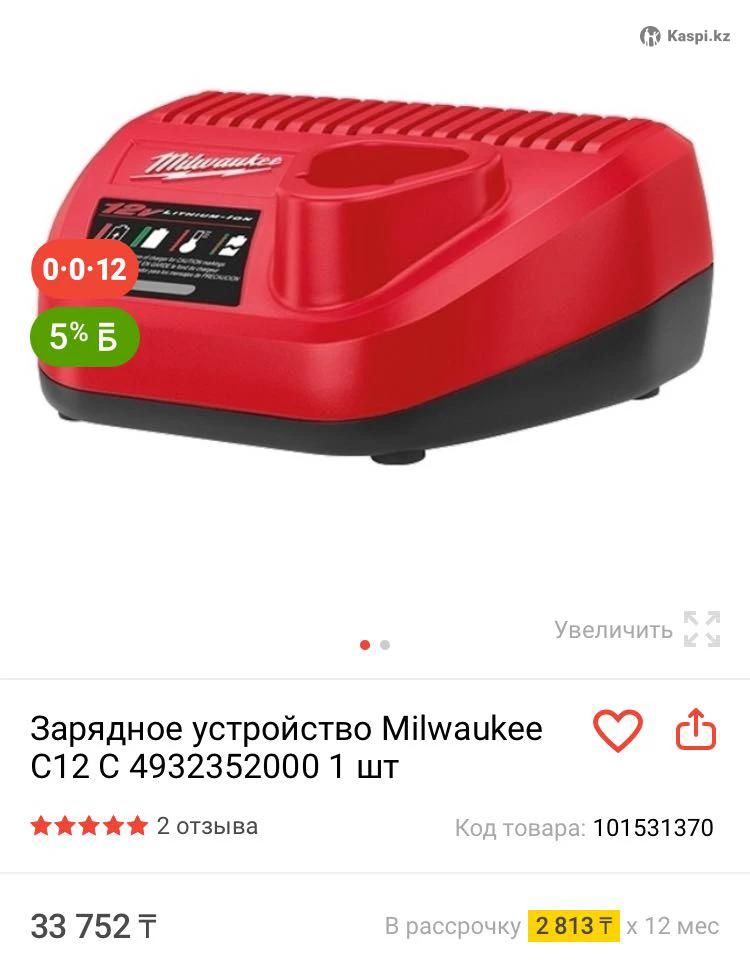Tap Увеличить to enlarge the photo

(637, 630)
